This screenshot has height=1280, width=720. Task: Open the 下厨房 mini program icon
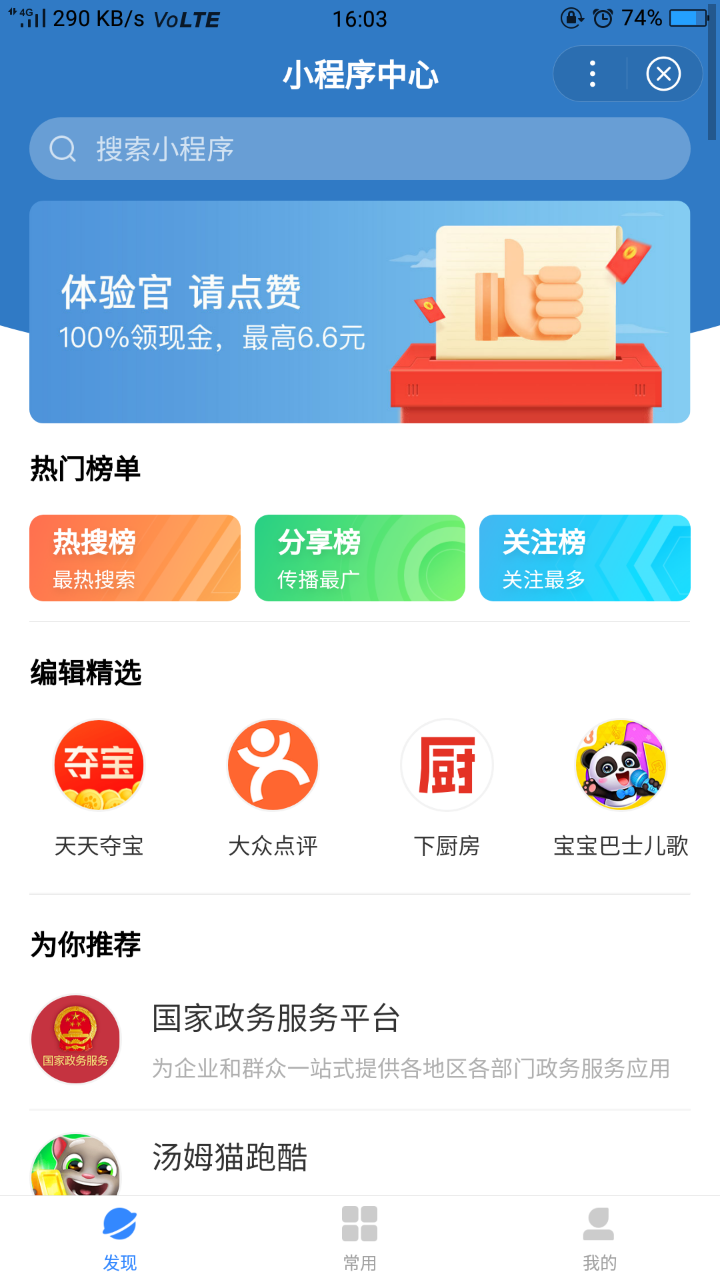pyautogui.click(x=446, y=764)
